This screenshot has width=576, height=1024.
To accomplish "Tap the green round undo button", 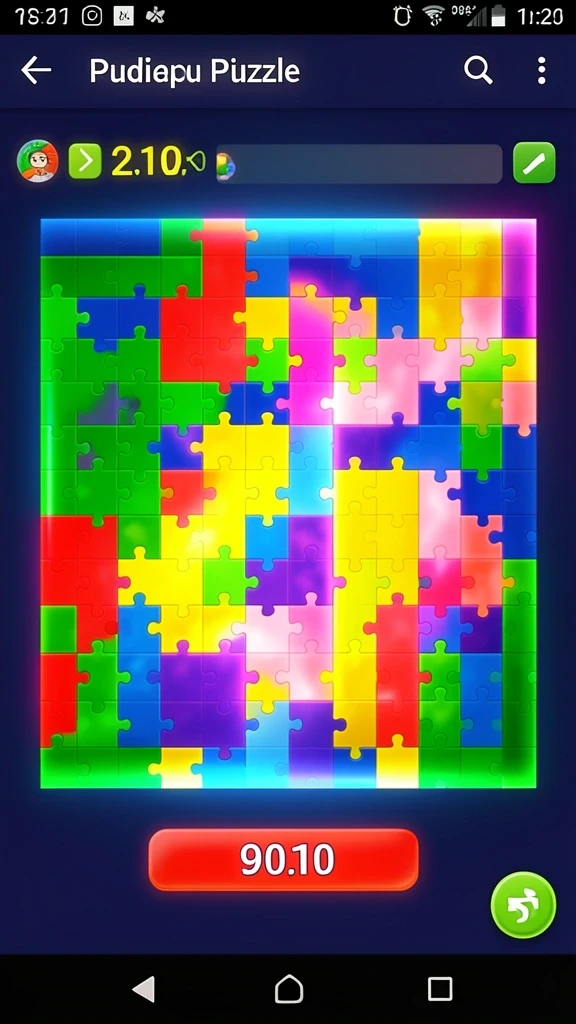I will 523,905.
